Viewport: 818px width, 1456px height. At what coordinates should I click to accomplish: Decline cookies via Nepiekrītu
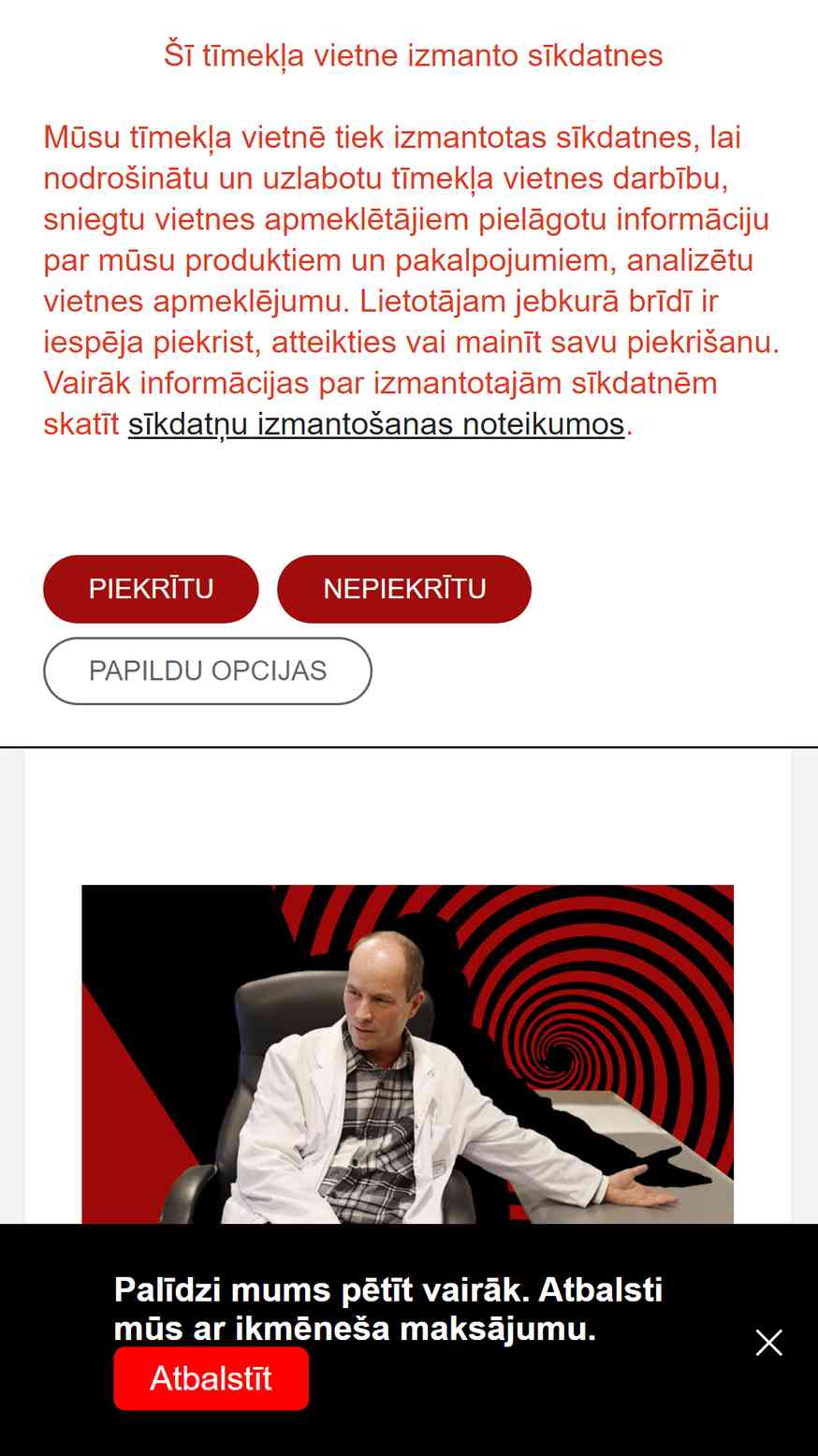pyautogui.click(x=404, y=589)
